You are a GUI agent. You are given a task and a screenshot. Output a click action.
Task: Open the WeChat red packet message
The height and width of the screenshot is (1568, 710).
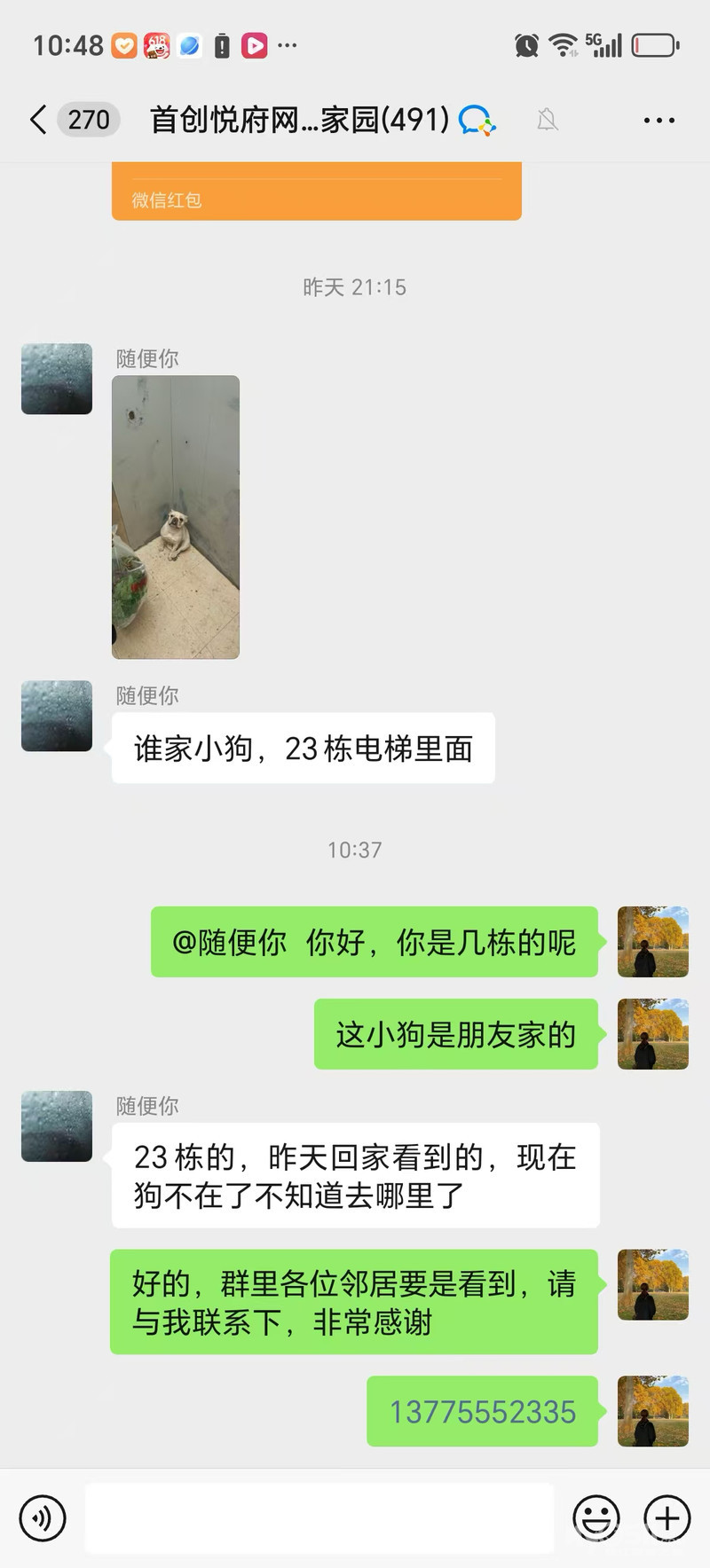point(316,192)
